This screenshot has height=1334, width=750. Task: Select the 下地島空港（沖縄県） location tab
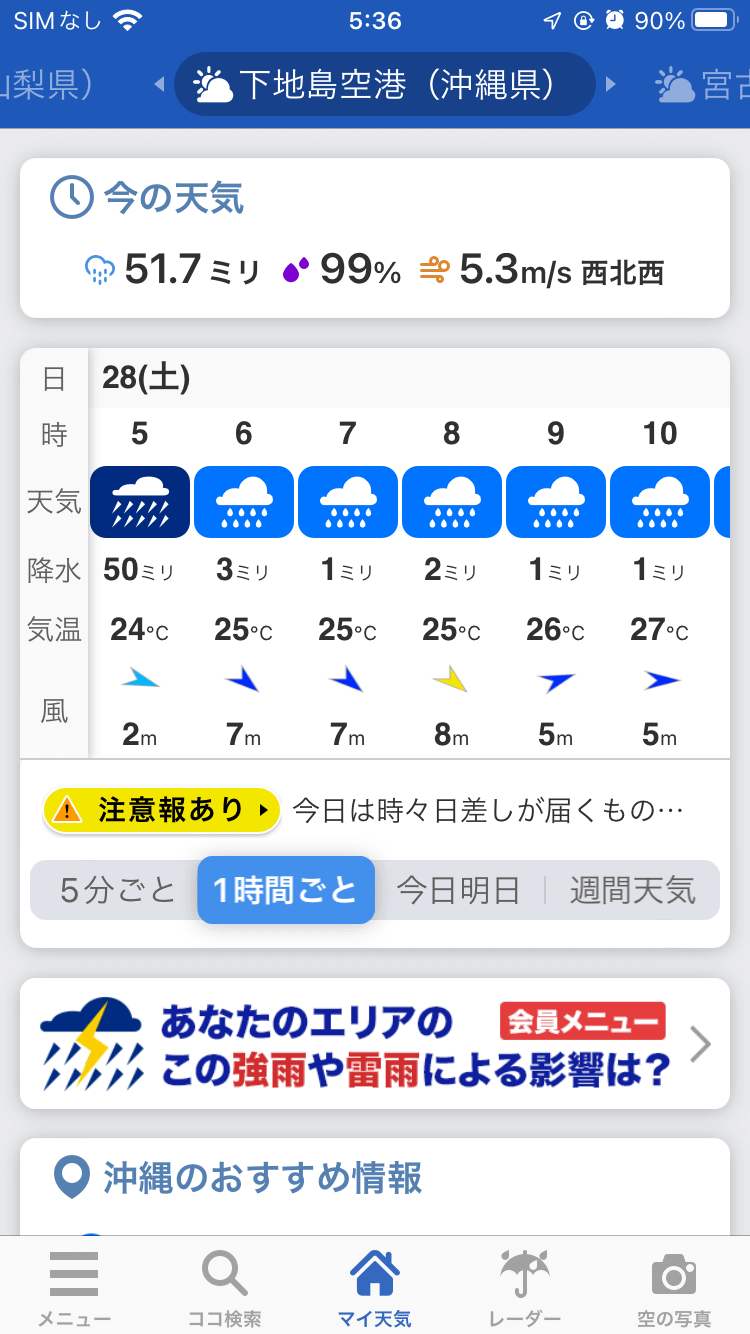click(x=385, y=85)
